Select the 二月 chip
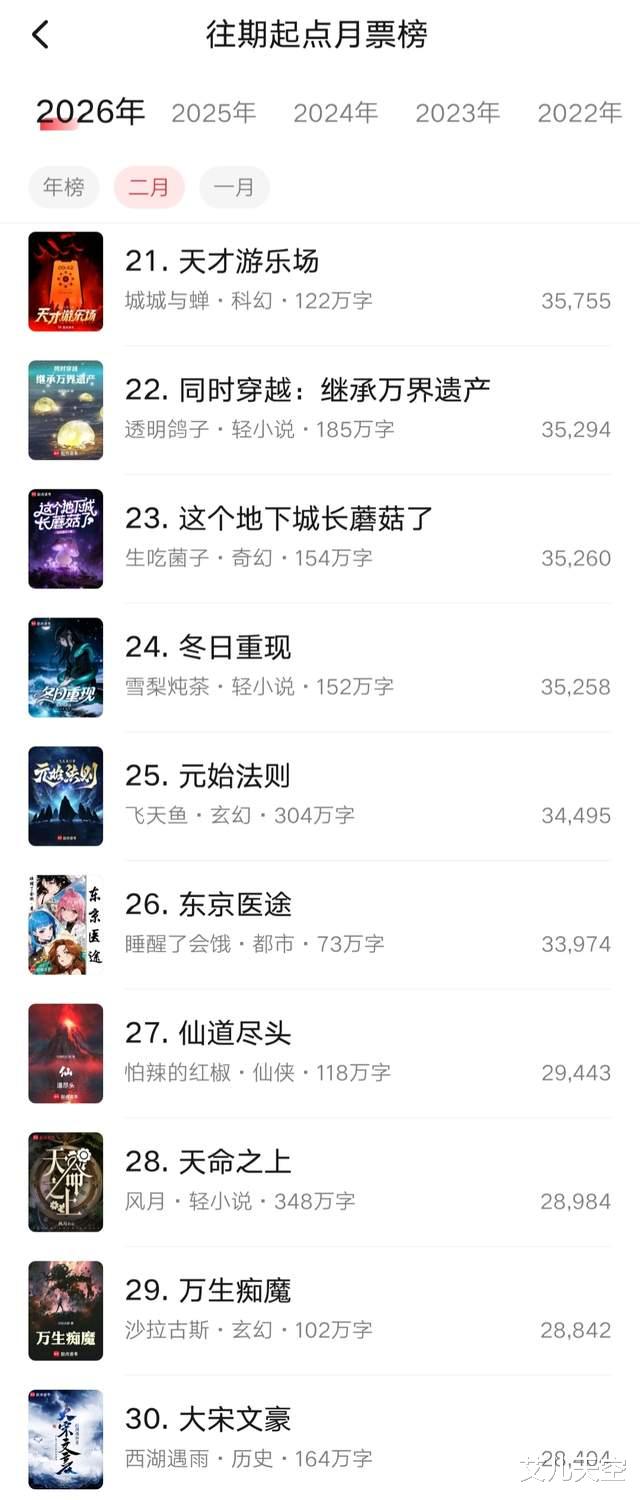This screenshot has height=1500, width=640. tap(149, 187)
